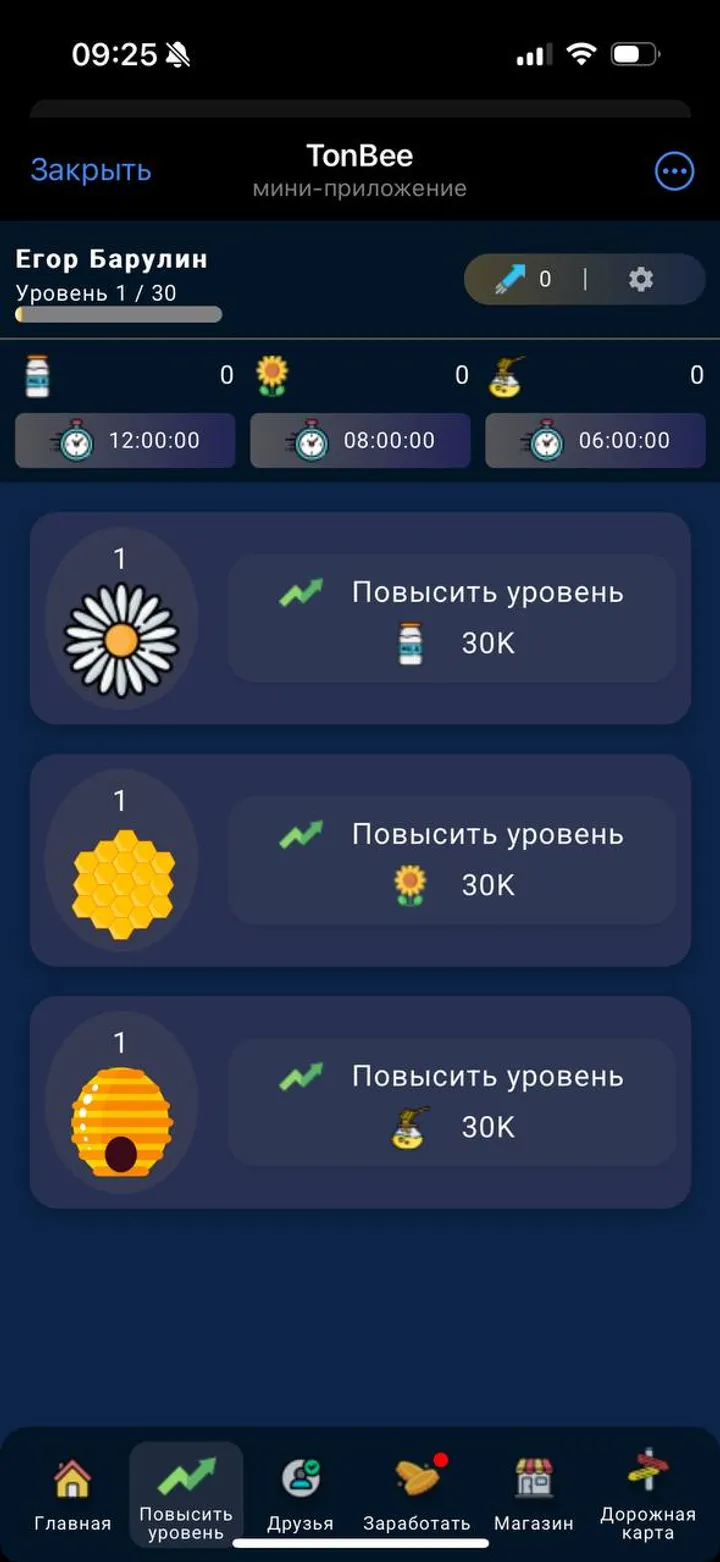Go to the Главная tab

[x=72, y=1494]
